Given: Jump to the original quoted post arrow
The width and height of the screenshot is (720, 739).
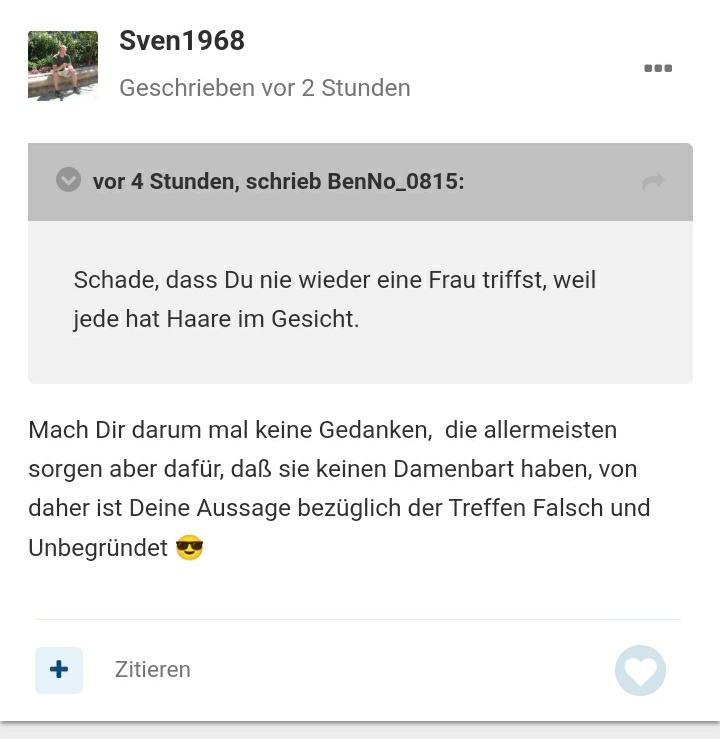Looking at the screenshot, I should coord(653,182).
